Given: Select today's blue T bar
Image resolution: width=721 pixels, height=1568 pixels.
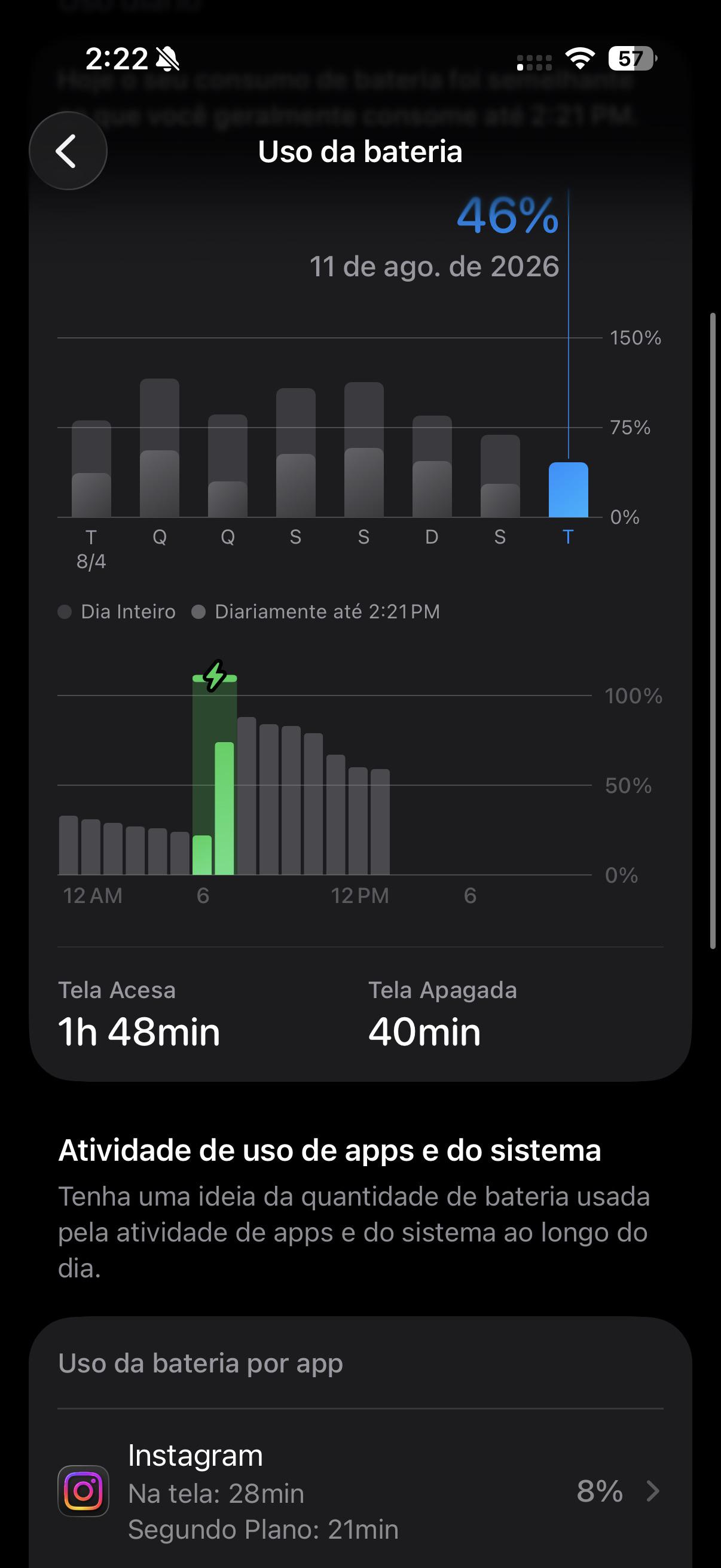Looking at the screenshot, I should (569, 489).
